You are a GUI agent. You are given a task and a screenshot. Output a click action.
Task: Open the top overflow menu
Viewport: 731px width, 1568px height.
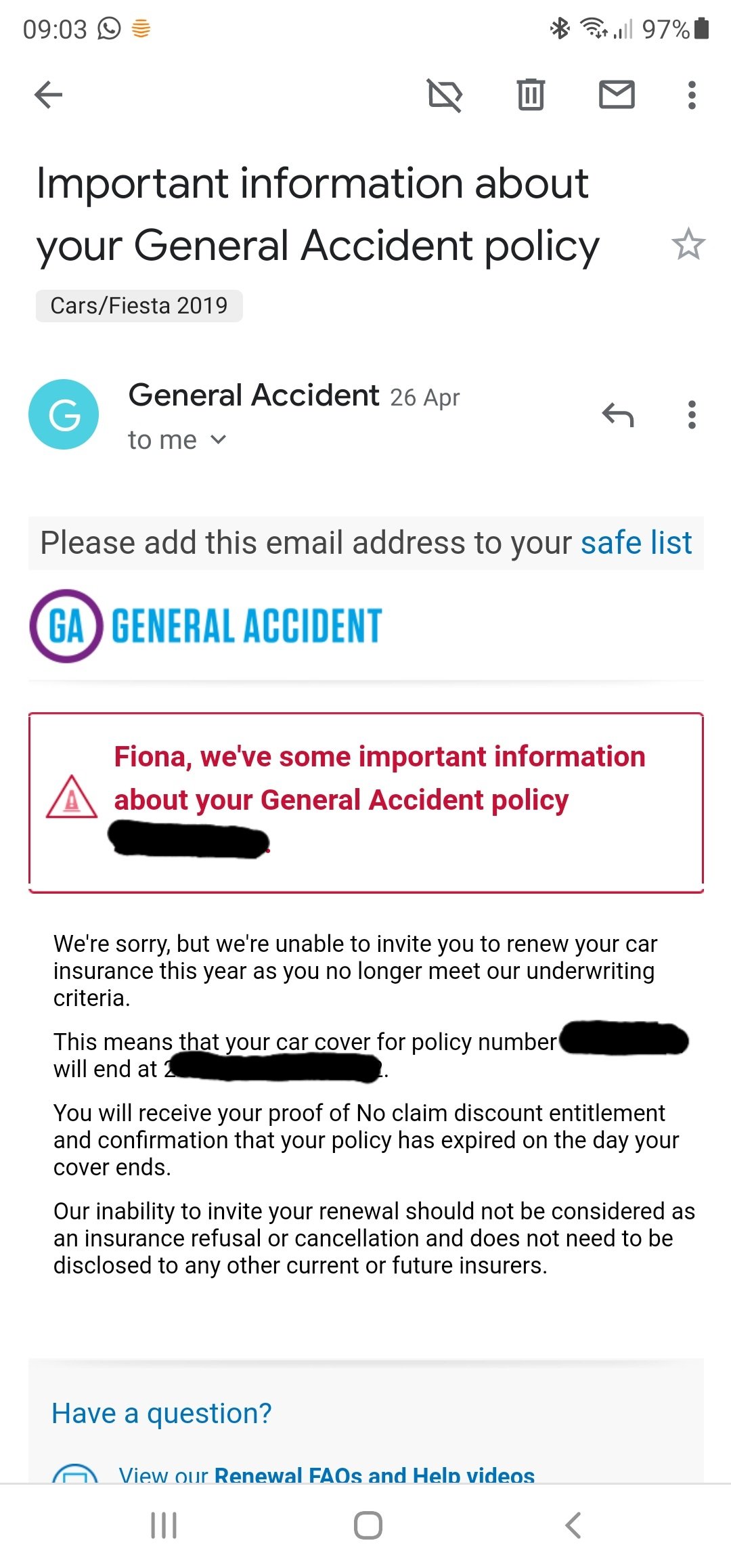(691, 95)
